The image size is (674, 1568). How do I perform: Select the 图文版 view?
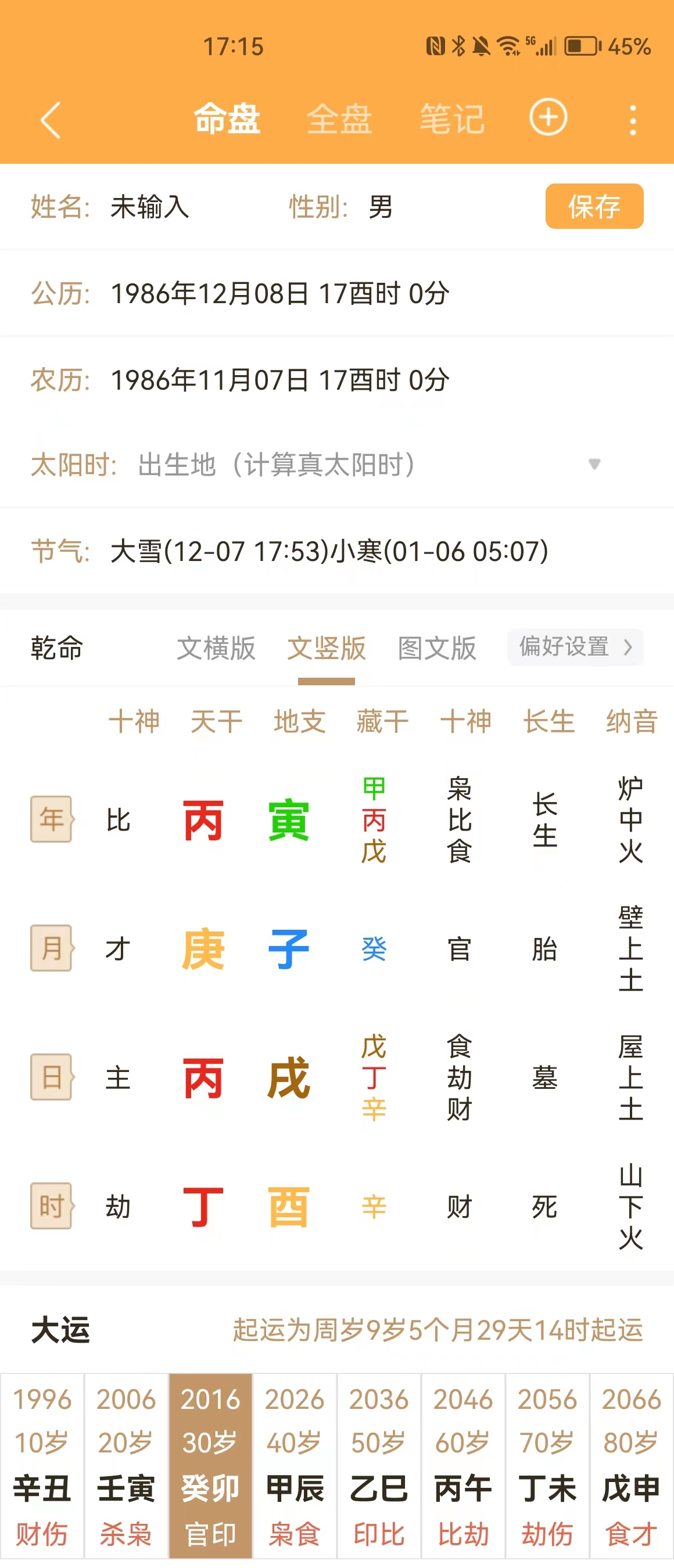pyautogui.click(x=436, y=648)
